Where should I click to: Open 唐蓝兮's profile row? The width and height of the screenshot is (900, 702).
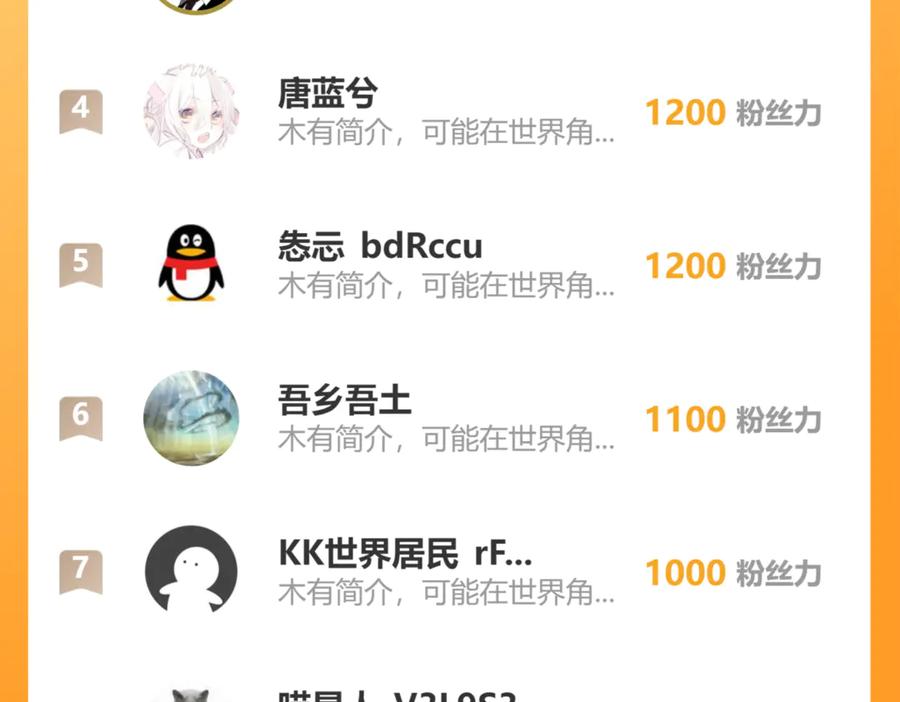[449, 111]
